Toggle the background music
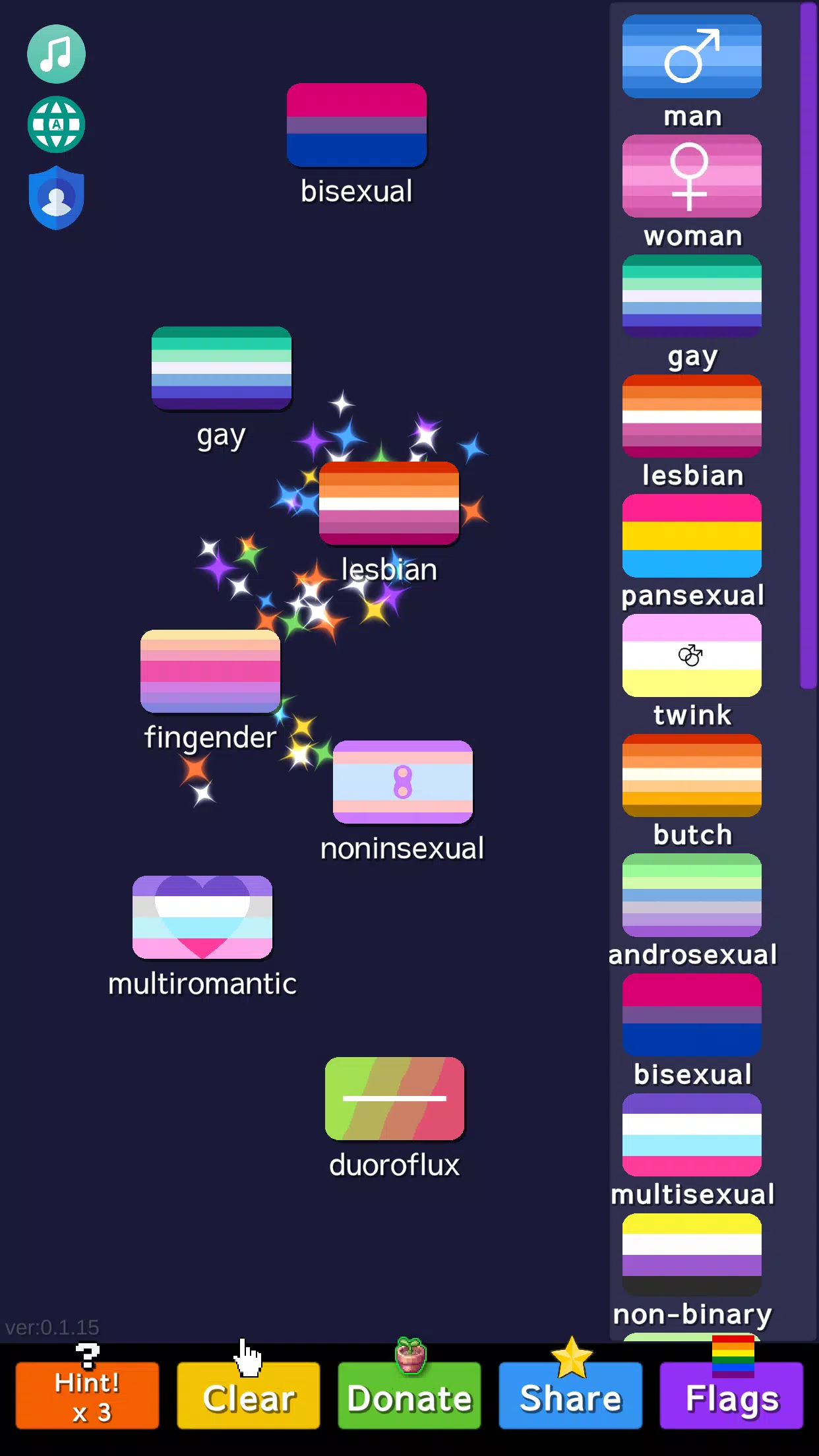The height and width of the screenshot is (1456, 819). point(56,55)
